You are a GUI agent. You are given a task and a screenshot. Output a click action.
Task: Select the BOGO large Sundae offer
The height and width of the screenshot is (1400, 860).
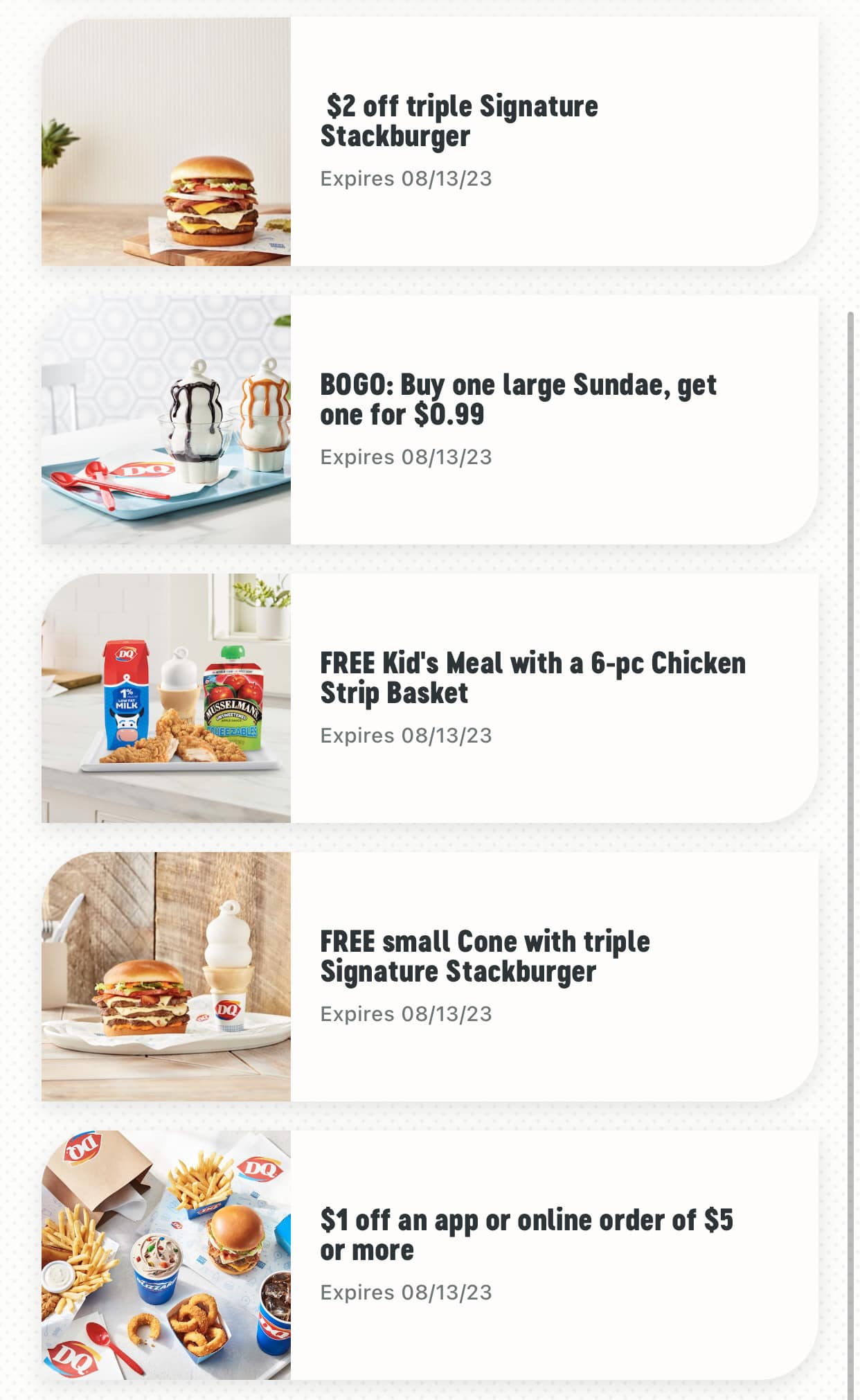(429, 420)
